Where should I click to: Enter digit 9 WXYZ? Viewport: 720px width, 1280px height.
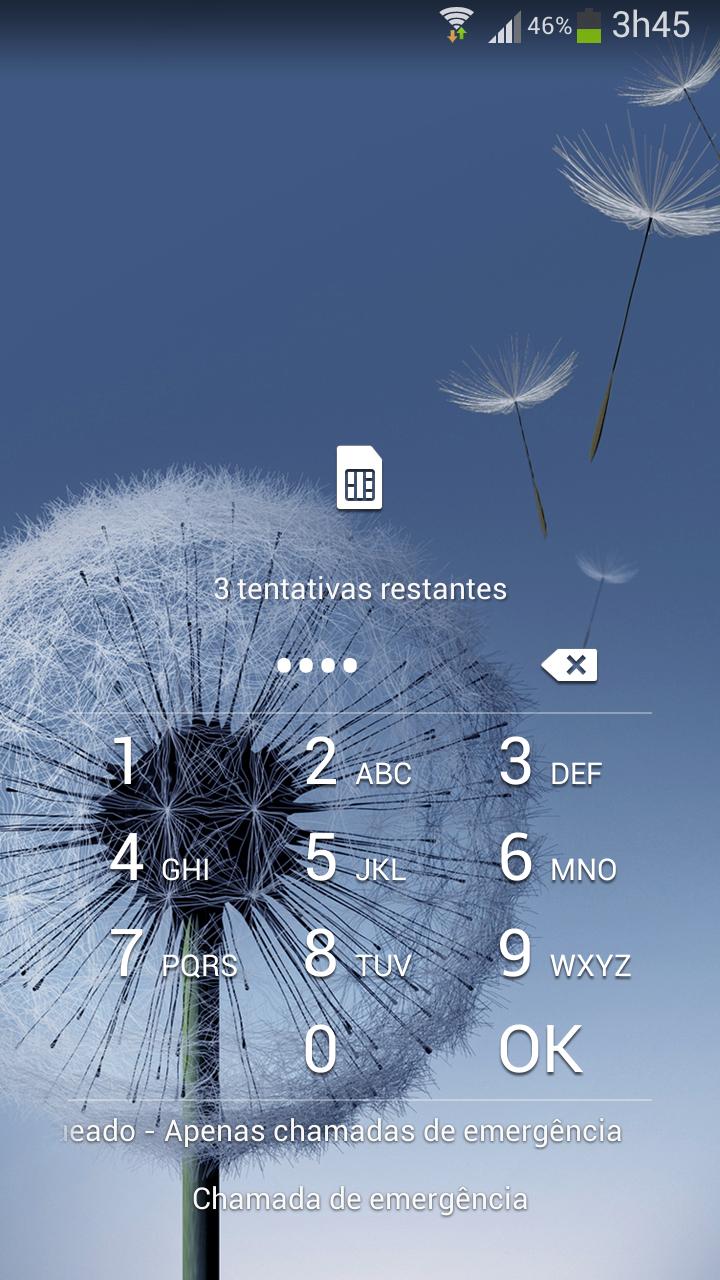pos(562,954)
